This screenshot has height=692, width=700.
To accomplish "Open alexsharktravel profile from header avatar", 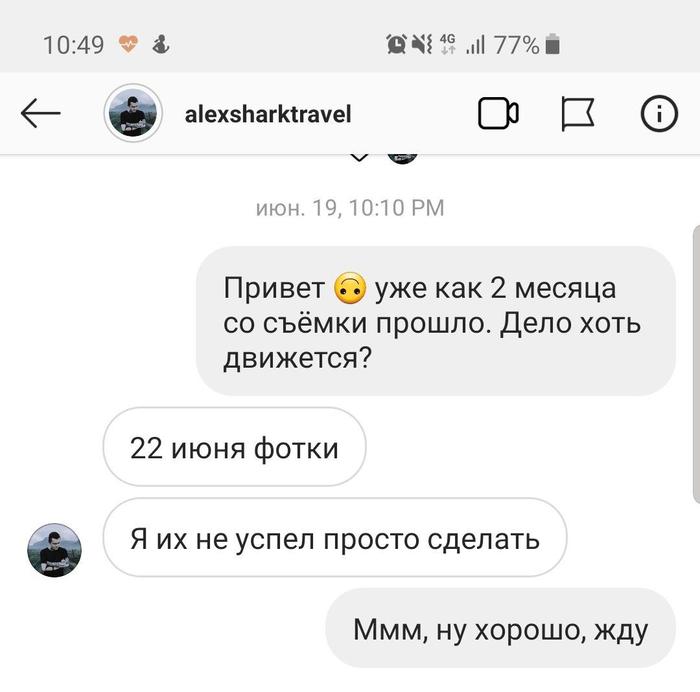I will (x=133, y=114).
